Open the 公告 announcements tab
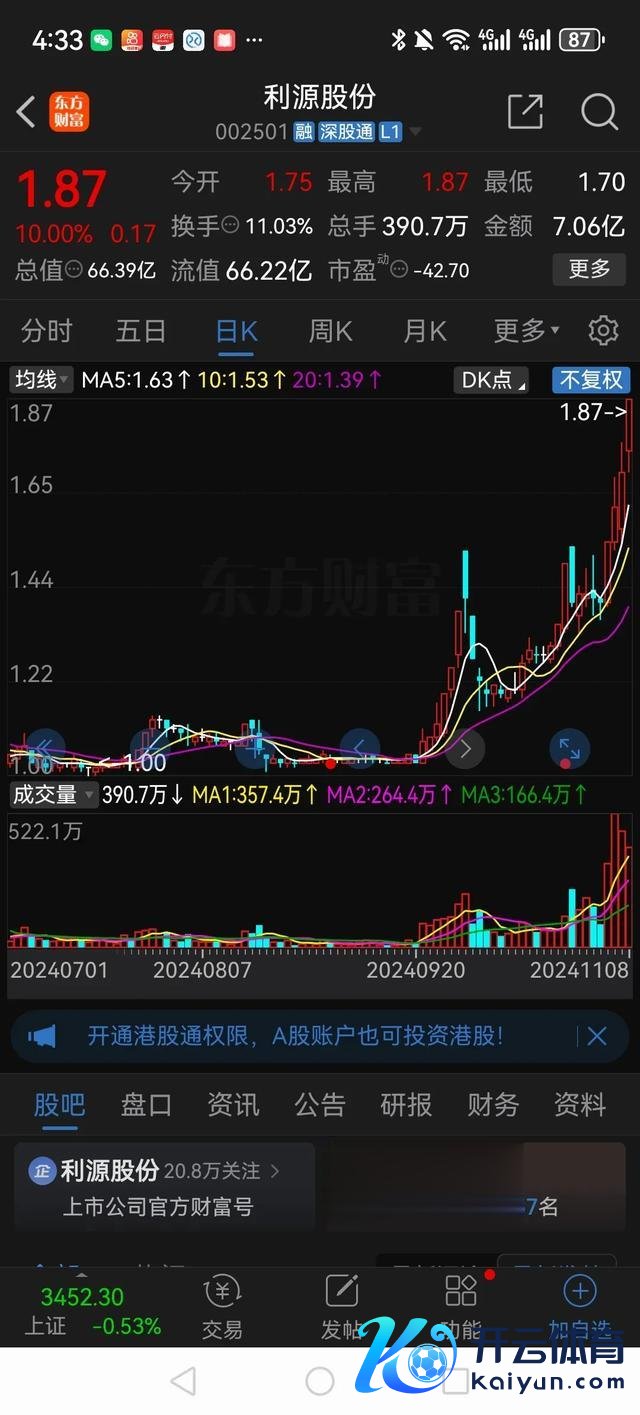 [320, 1104]
